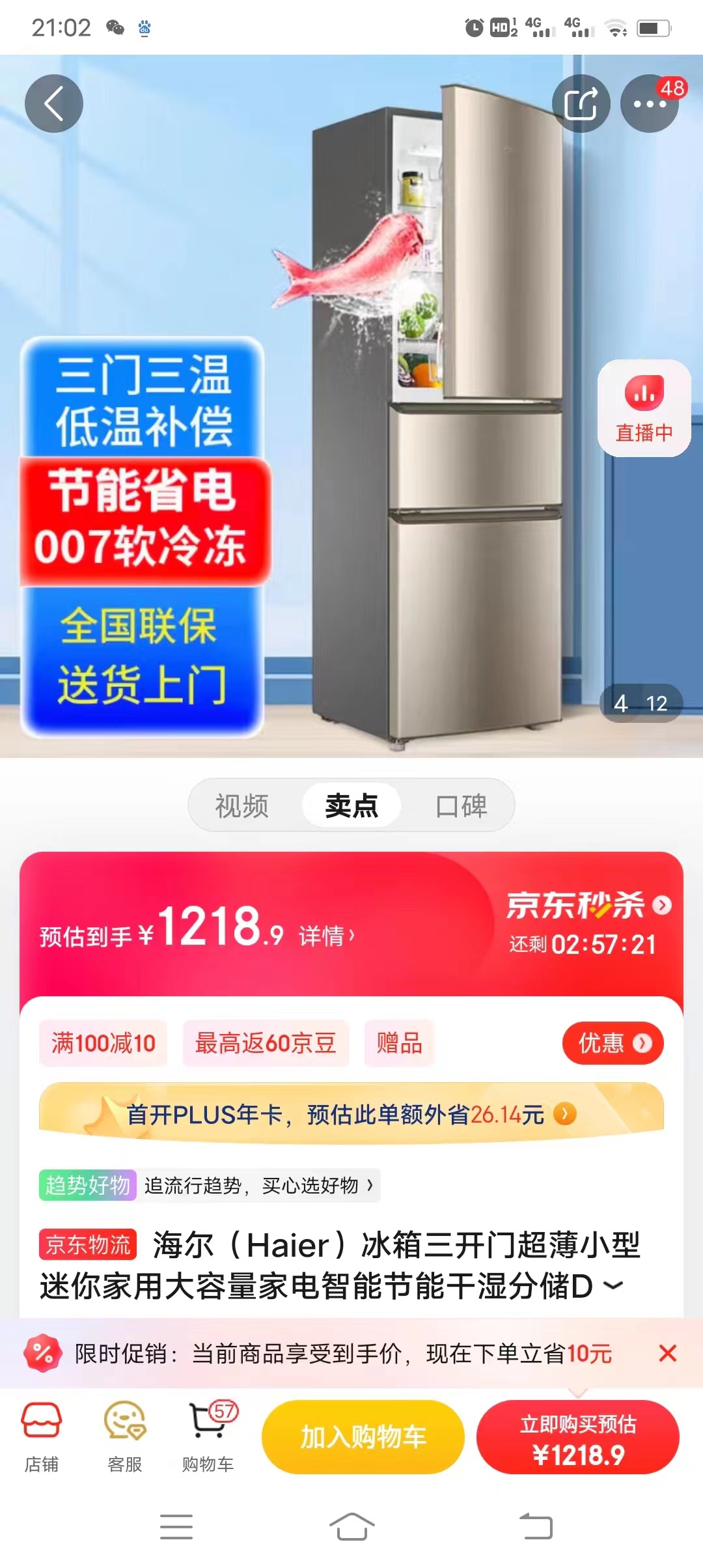Open the 购物车 shopping cart
Image resolution: width=703 pixels, height=1568 pixels.
(208, 1436)
